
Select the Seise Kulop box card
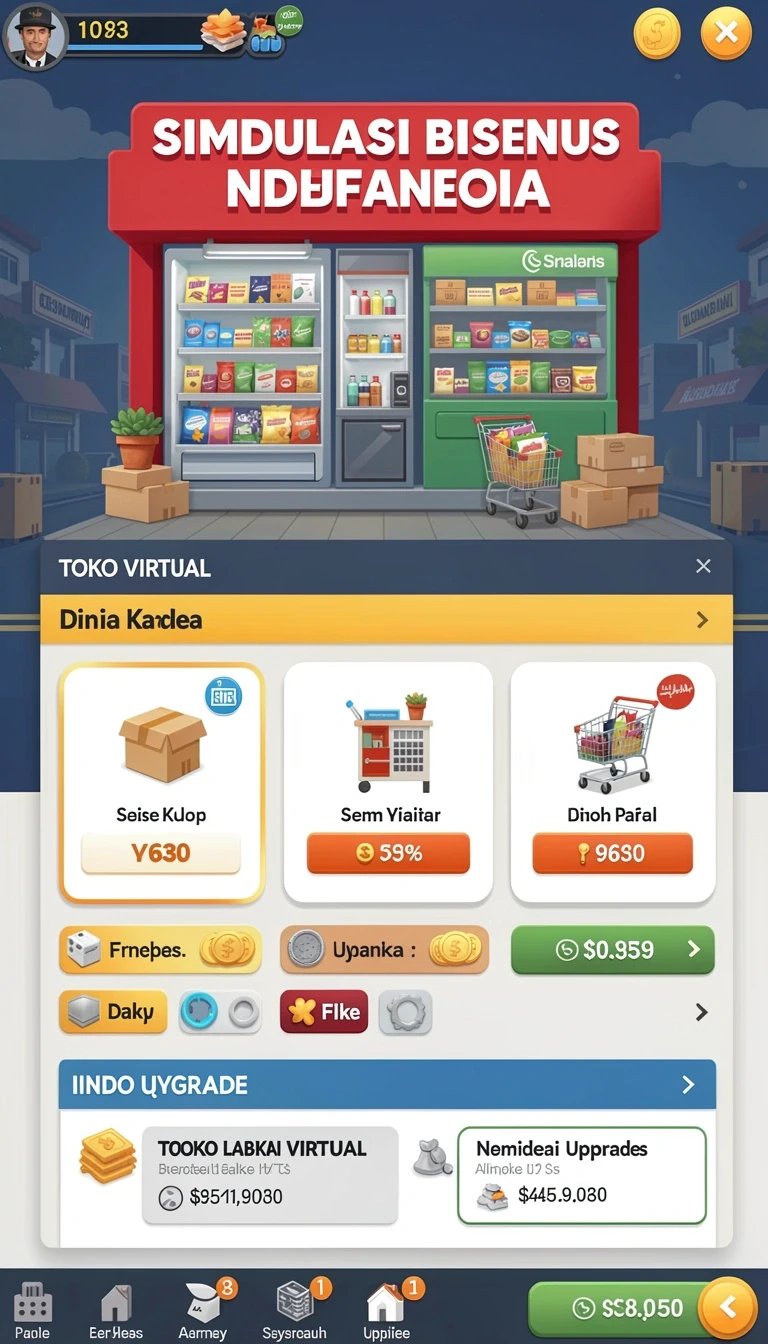[162, 782]
